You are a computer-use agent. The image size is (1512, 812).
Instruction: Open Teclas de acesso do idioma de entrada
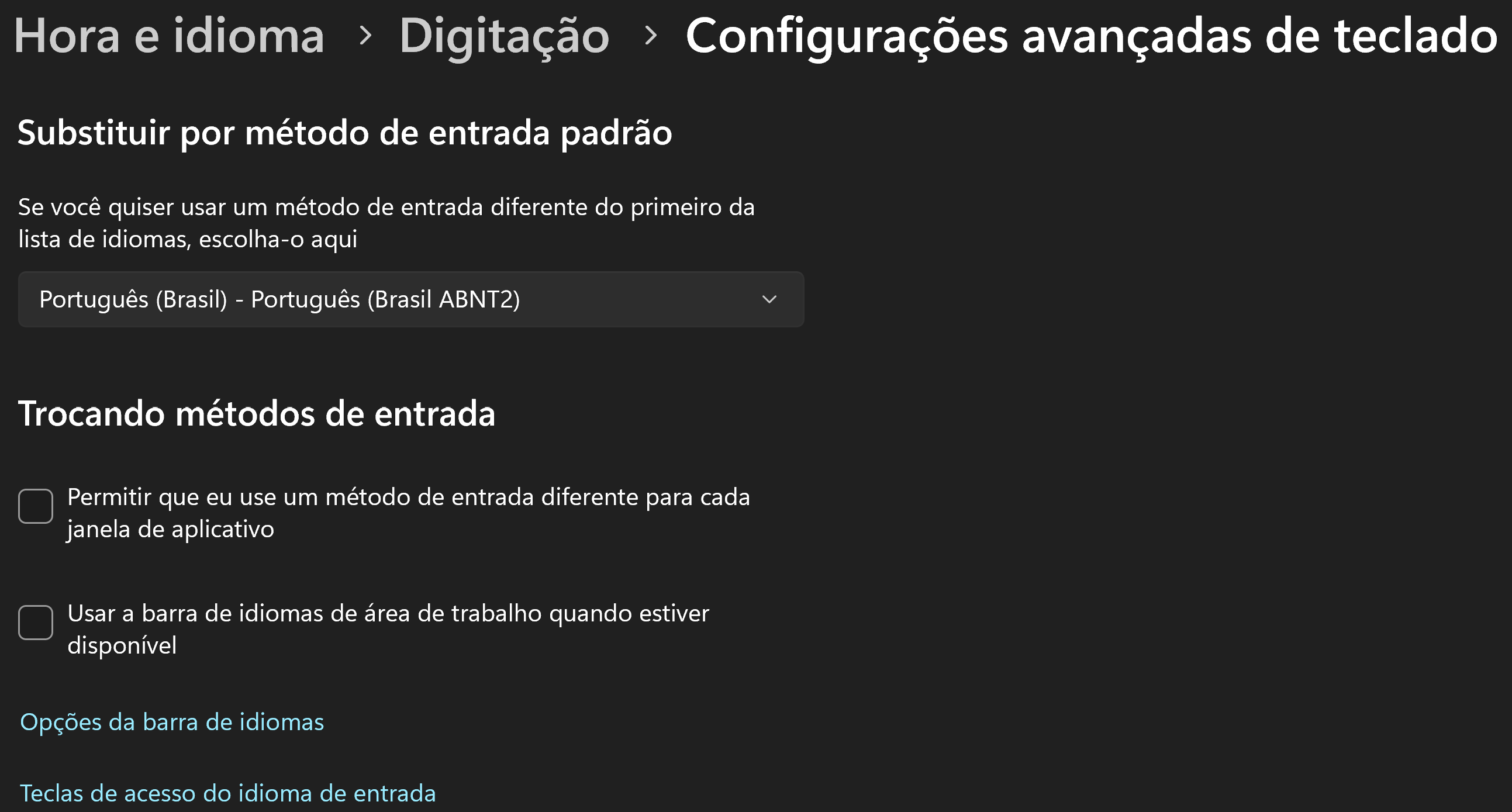click(228, 793)
